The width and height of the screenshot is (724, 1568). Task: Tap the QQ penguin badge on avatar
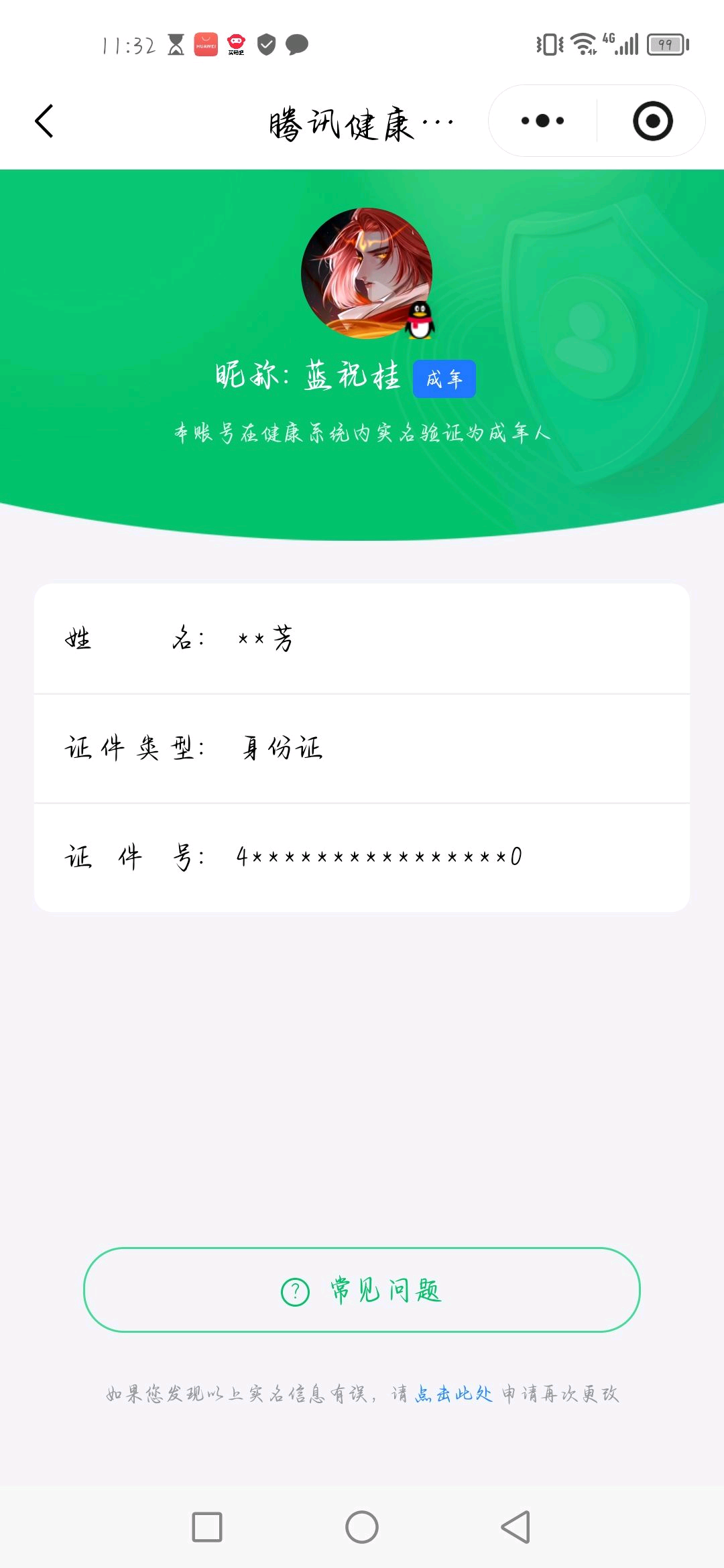pyautogui.click(x=419, y=322)
